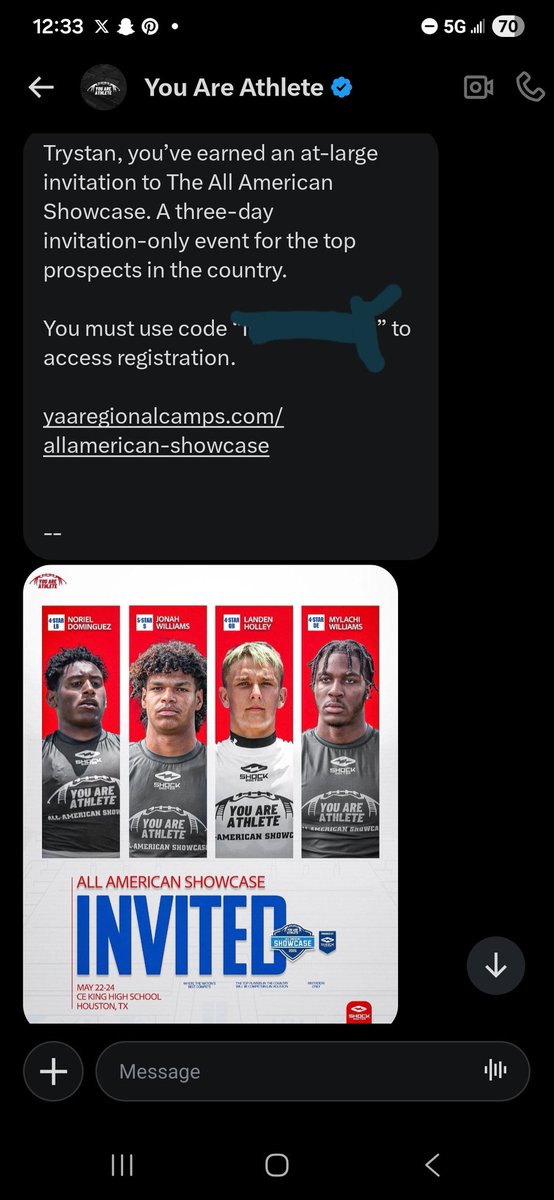Open the plus attachment menu
The width and height of the screenshot is (554, 1200).
[53, 1071]
